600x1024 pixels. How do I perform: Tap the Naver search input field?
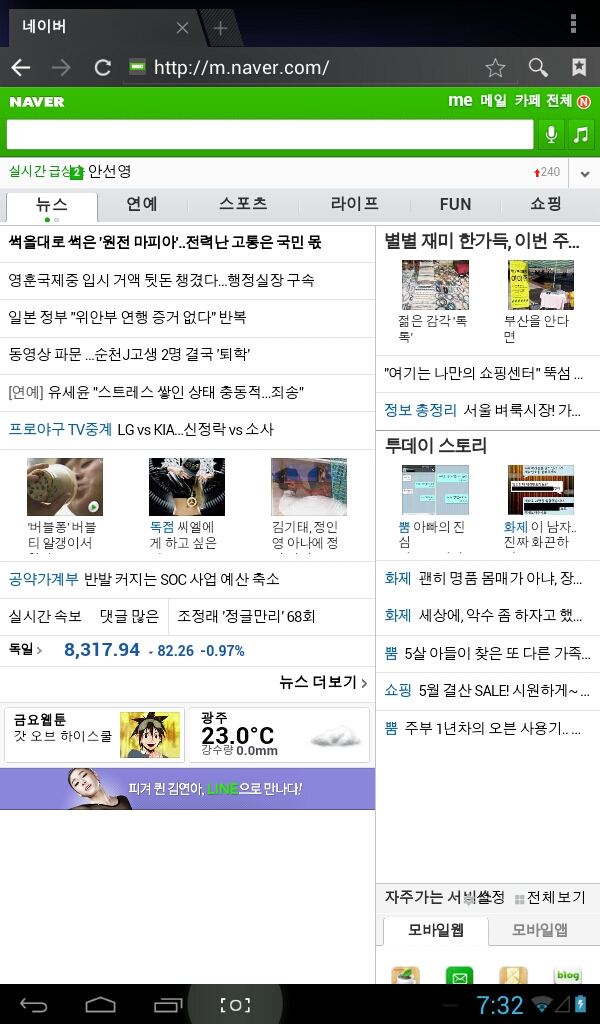coord(270,134)
